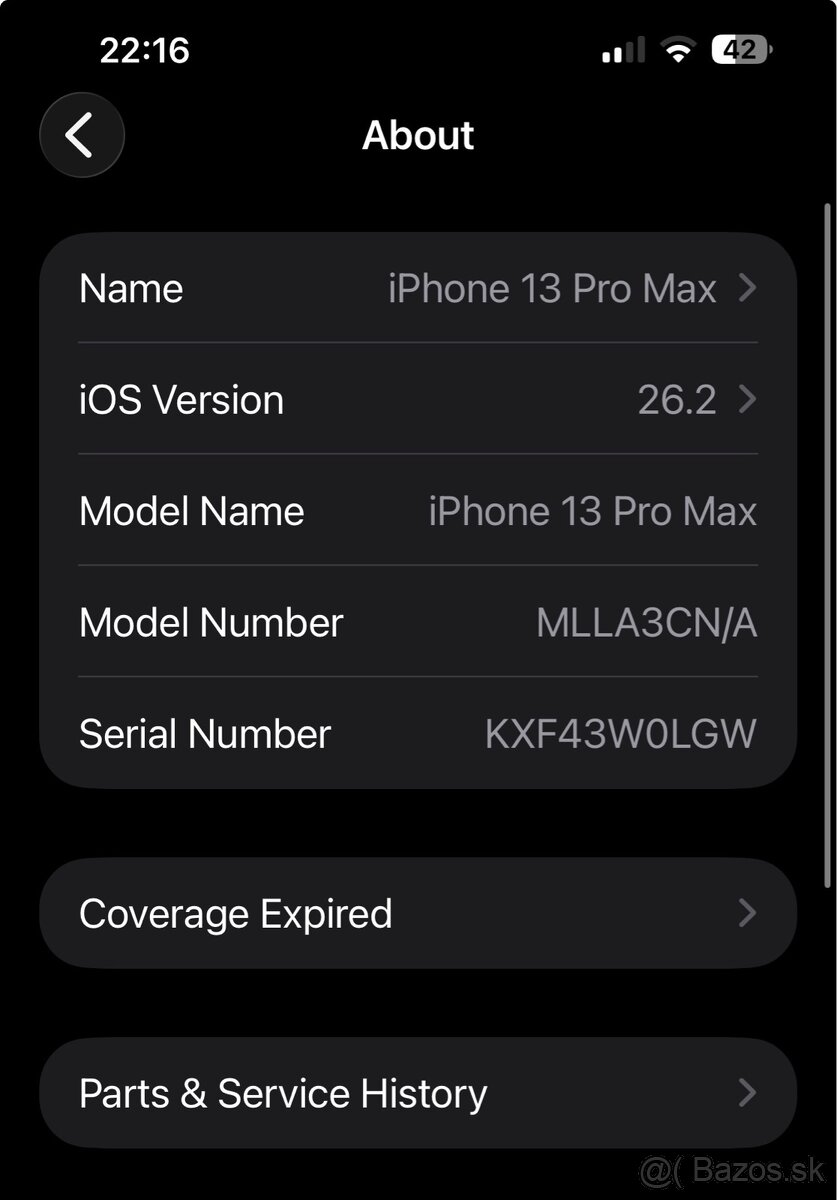
Task: Tap the About title
Action: coord(418,135)
